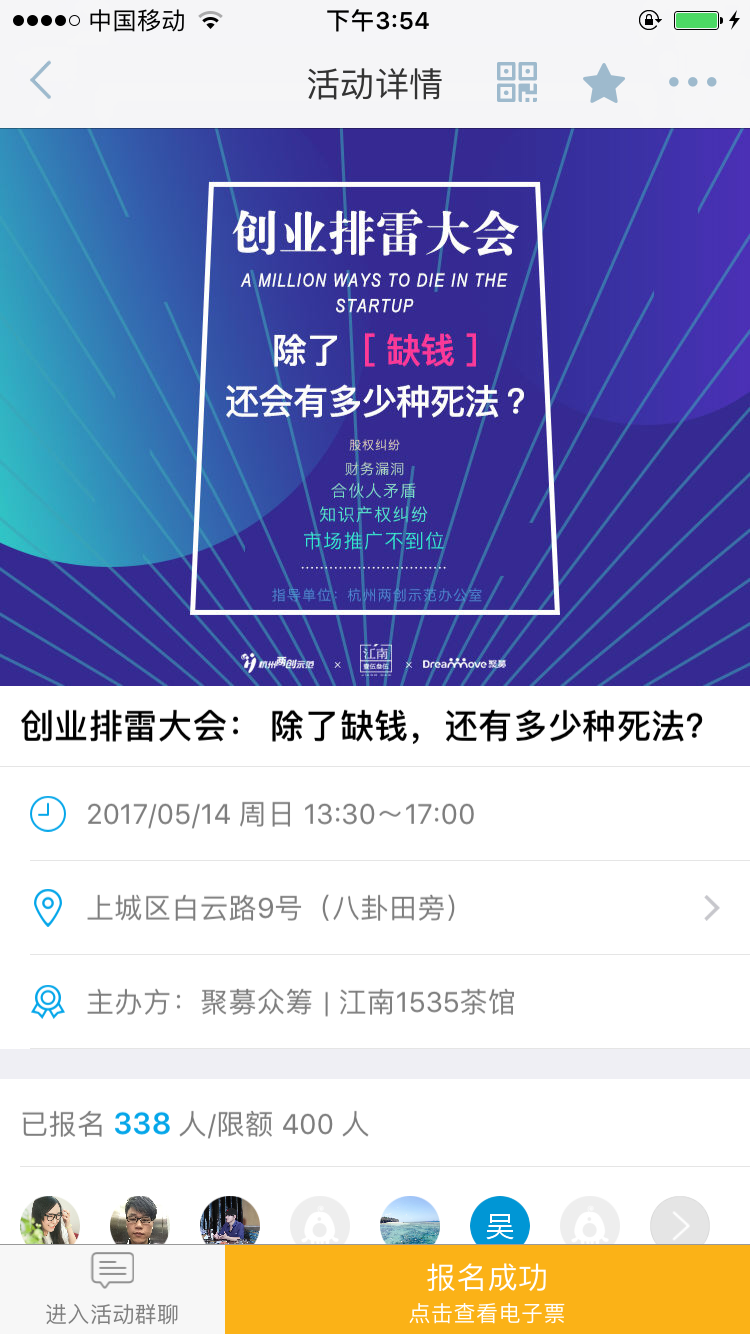Open the 上城区白云路9号 location row
The height and width of the screenshot is (1334, 750).
[375, 908]
